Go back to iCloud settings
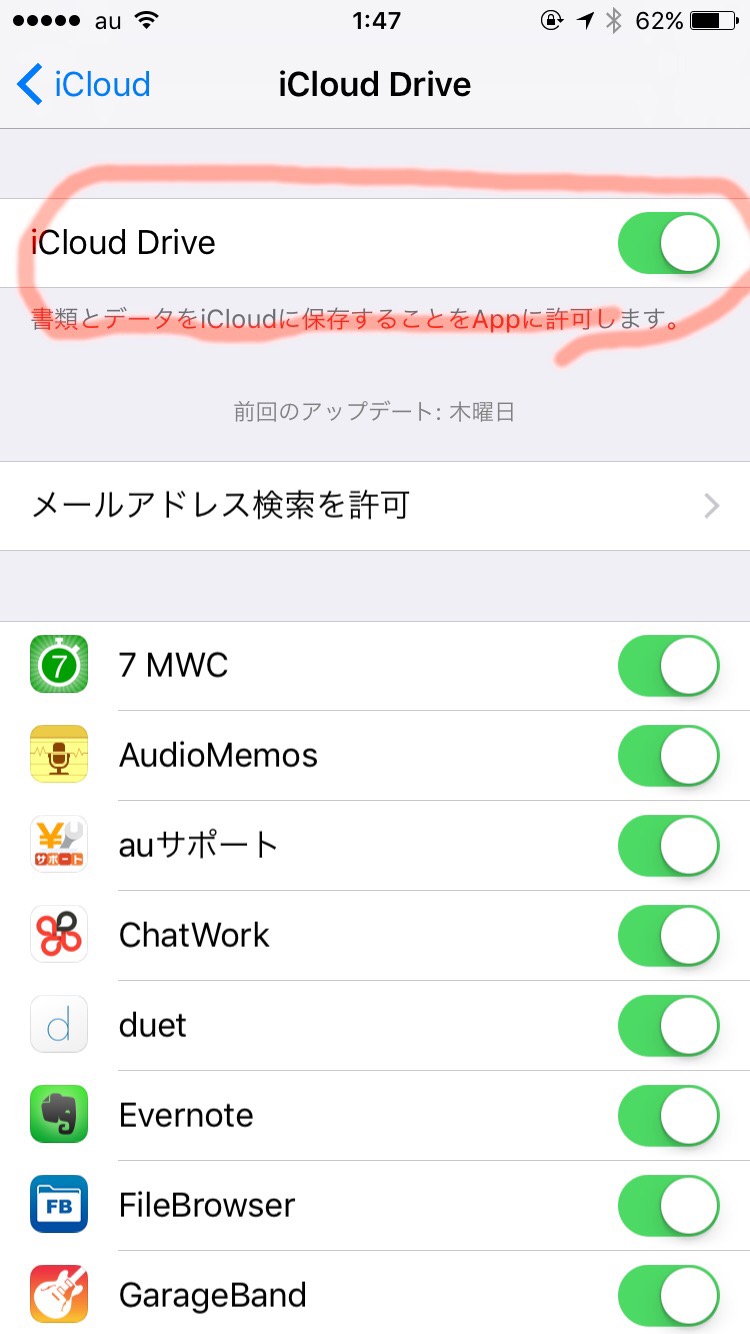 coord(85,85)
